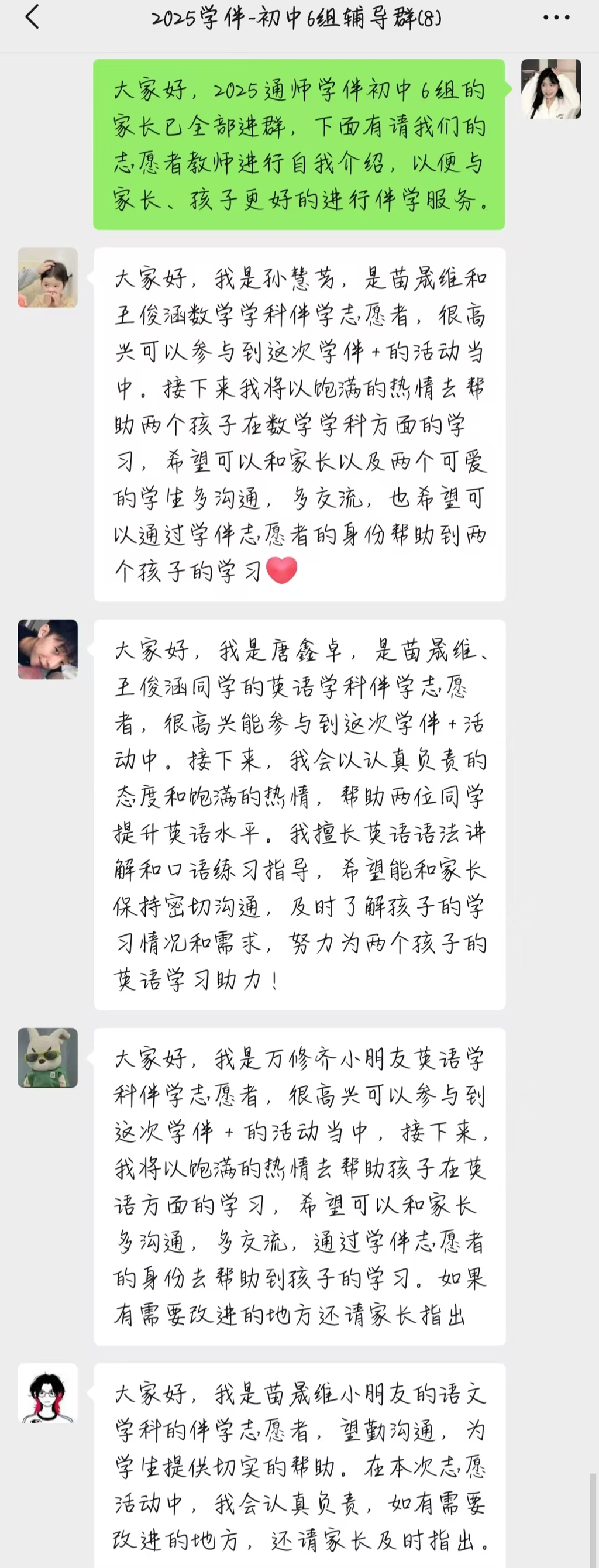The height and width of the screenshot is (1568, 599).
Task: Open the three-dot chat options menu
Action: point(556,18)
